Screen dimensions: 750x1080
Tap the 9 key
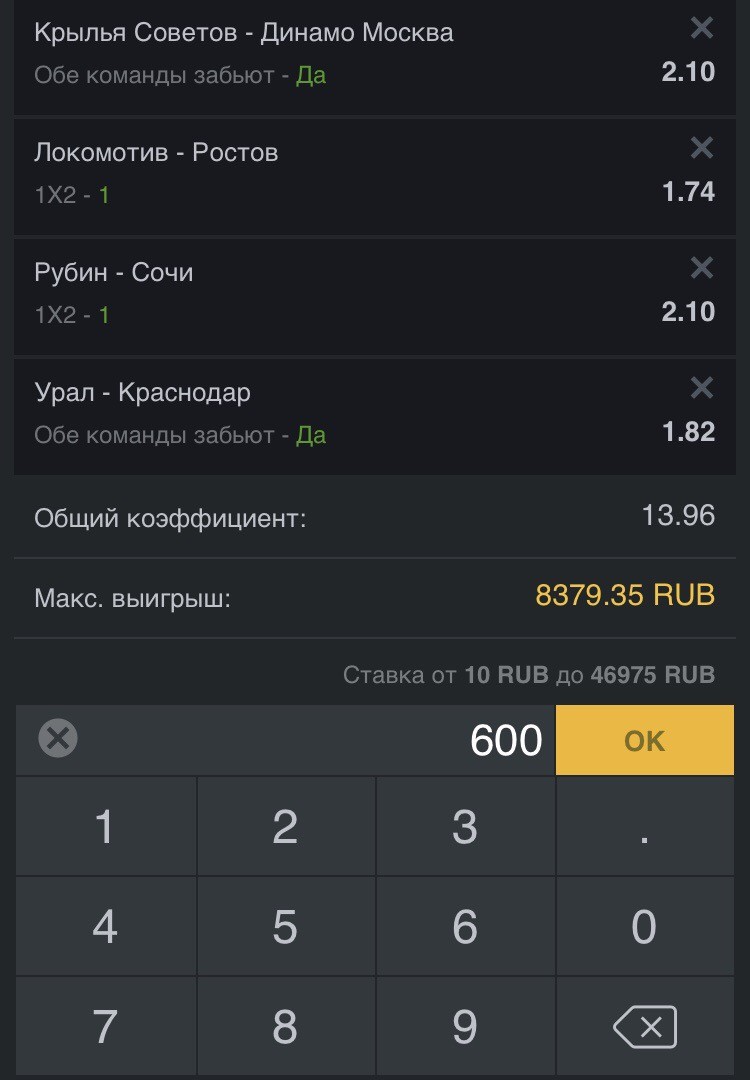[465, 1027]
